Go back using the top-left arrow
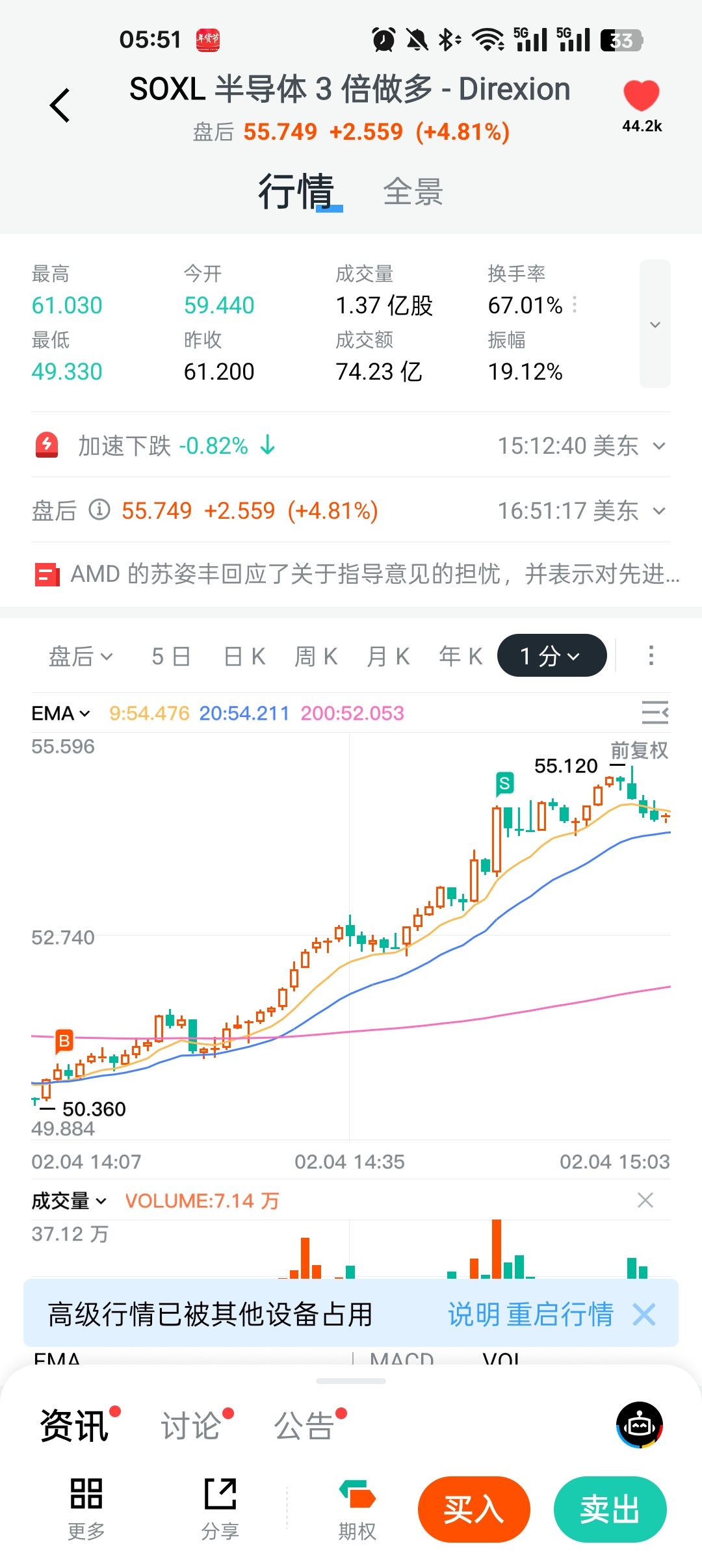This screenshot has width=702, height=1568. [x=60, y=105]
